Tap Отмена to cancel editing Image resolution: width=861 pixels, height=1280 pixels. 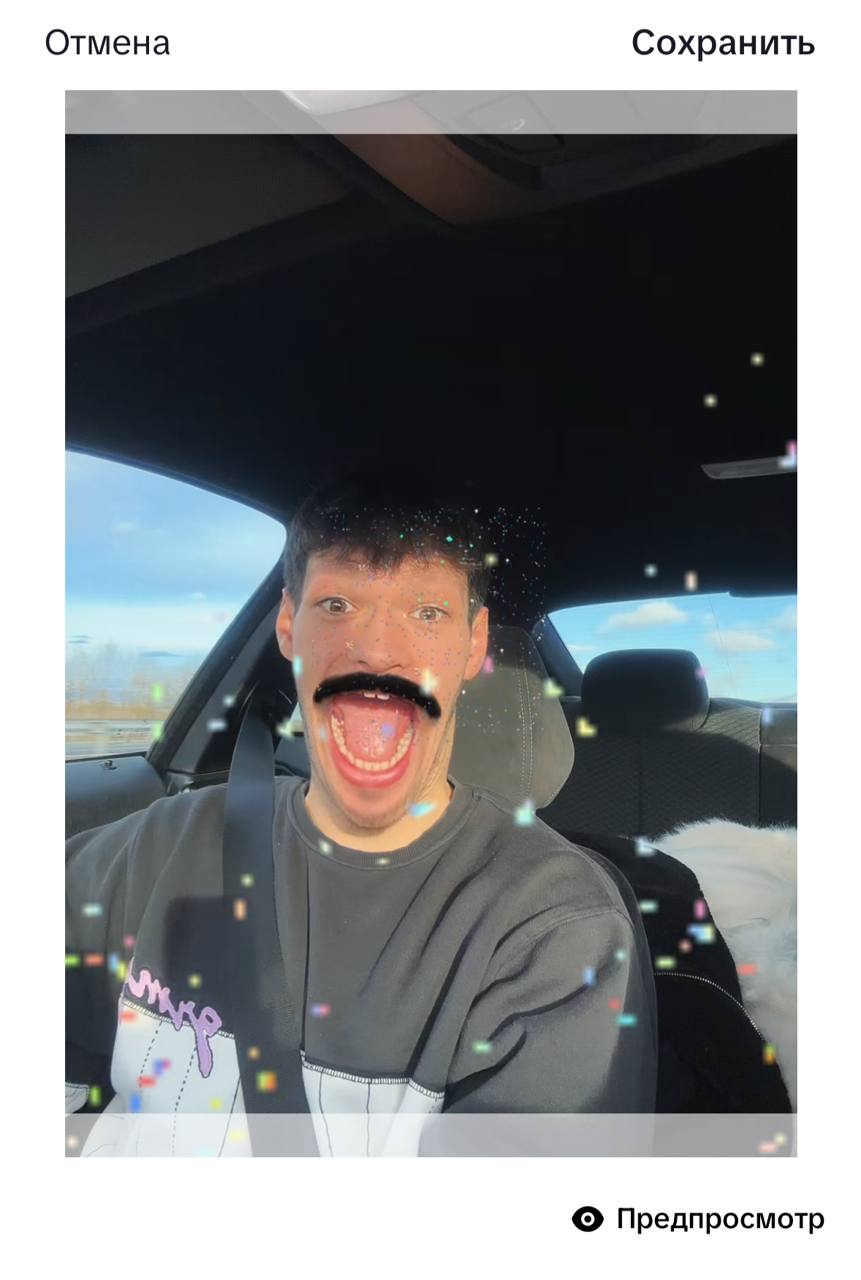click(x=107, y=43)
